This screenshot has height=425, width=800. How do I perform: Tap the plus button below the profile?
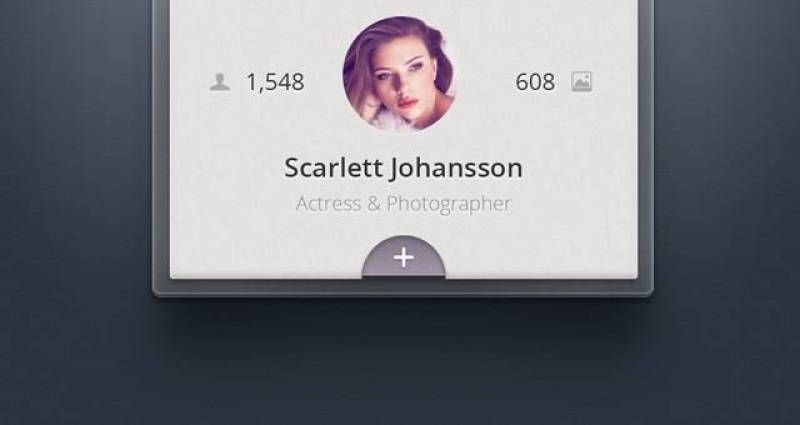[403, 258]
